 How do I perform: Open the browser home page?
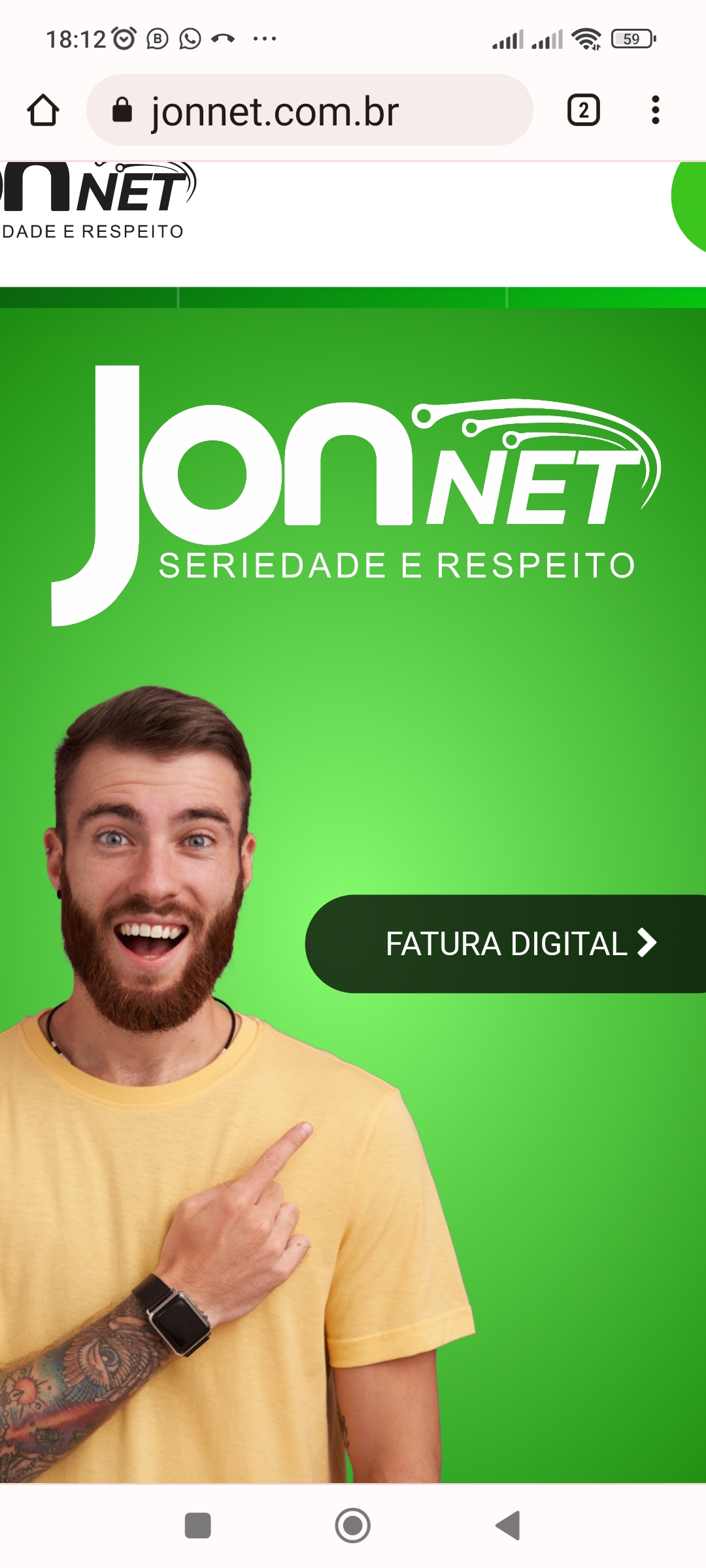click(43, 110)
